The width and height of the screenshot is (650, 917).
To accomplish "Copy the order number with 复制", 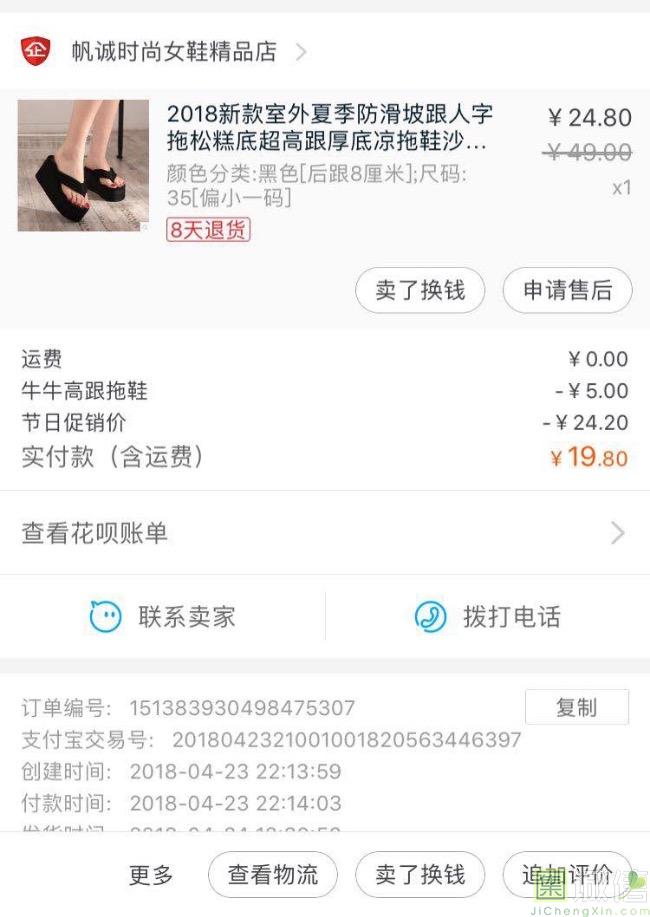I will 576,707.
